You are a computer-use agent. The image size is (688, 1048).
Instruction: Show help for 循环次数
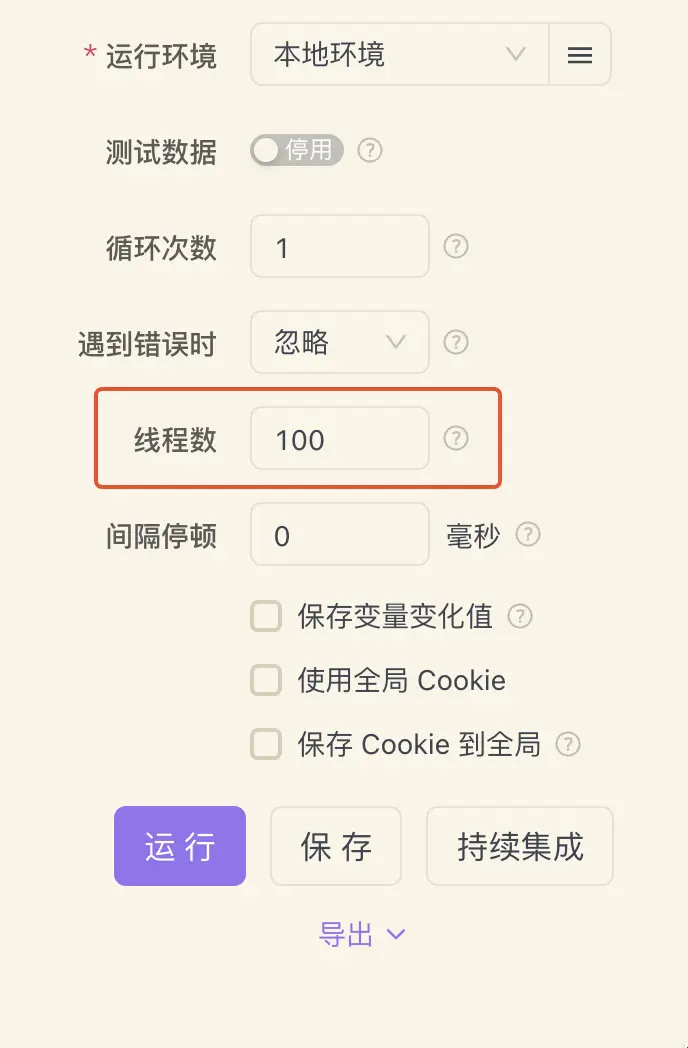click(x=456, y=247)
